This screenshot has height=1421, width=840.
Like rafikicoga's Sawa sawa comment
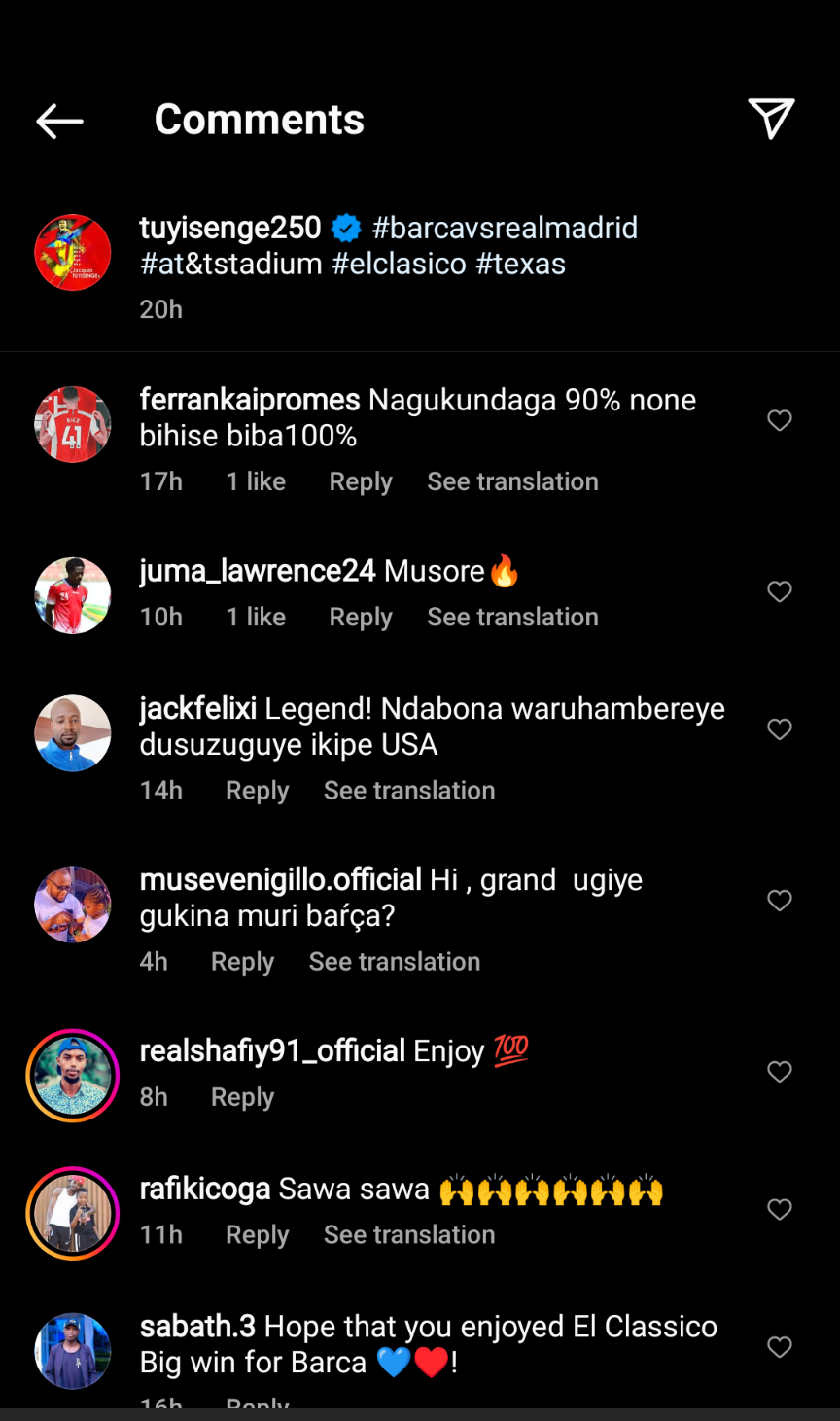[780, 1209]
